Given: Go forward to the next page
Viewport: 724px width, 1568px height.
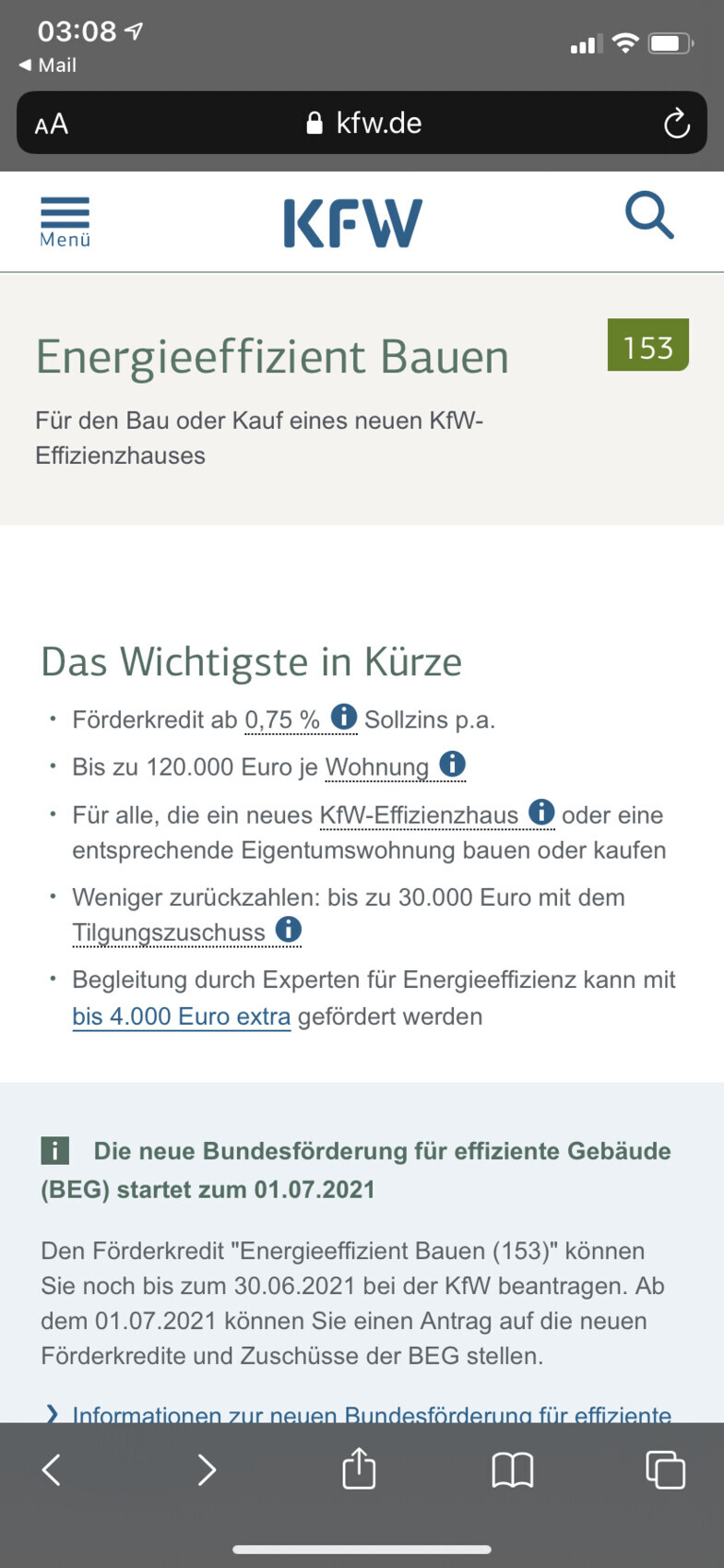Looking at the screenshot, I should 207,1469.
